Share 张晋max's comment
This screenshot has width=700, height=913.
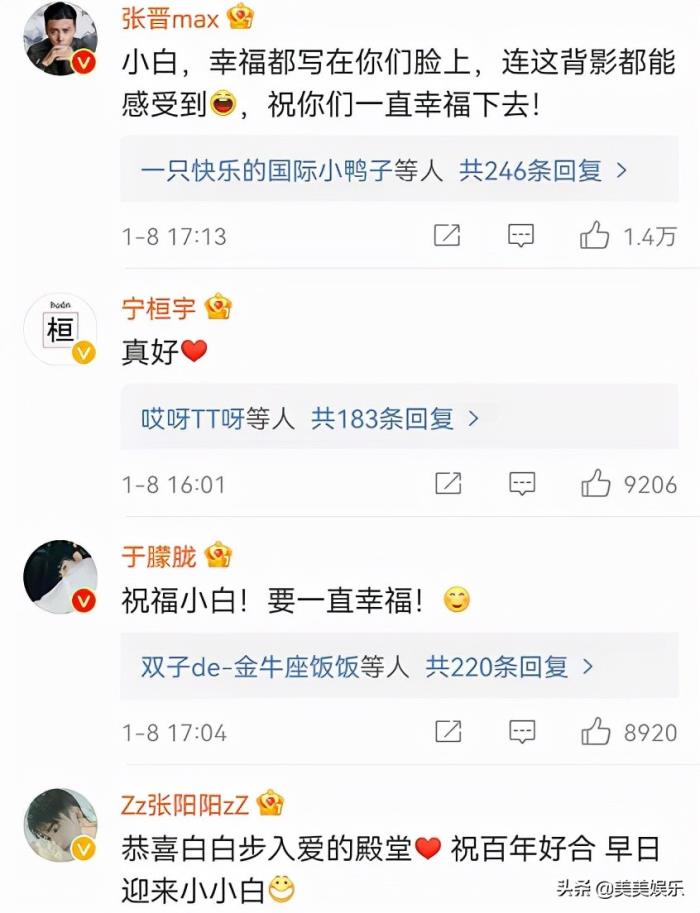pos(447,236)
